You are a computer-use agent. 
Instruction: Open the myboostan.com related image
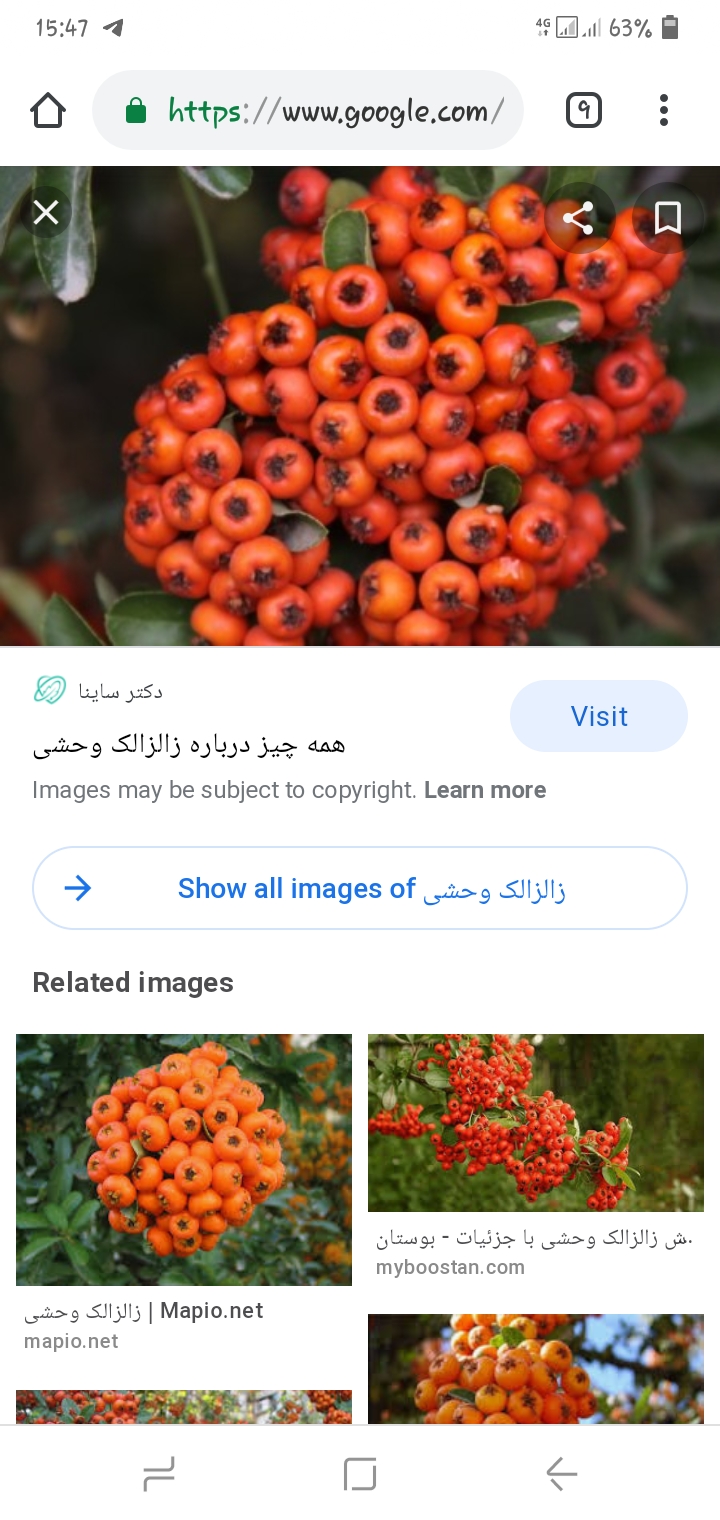click(536, 1122)
